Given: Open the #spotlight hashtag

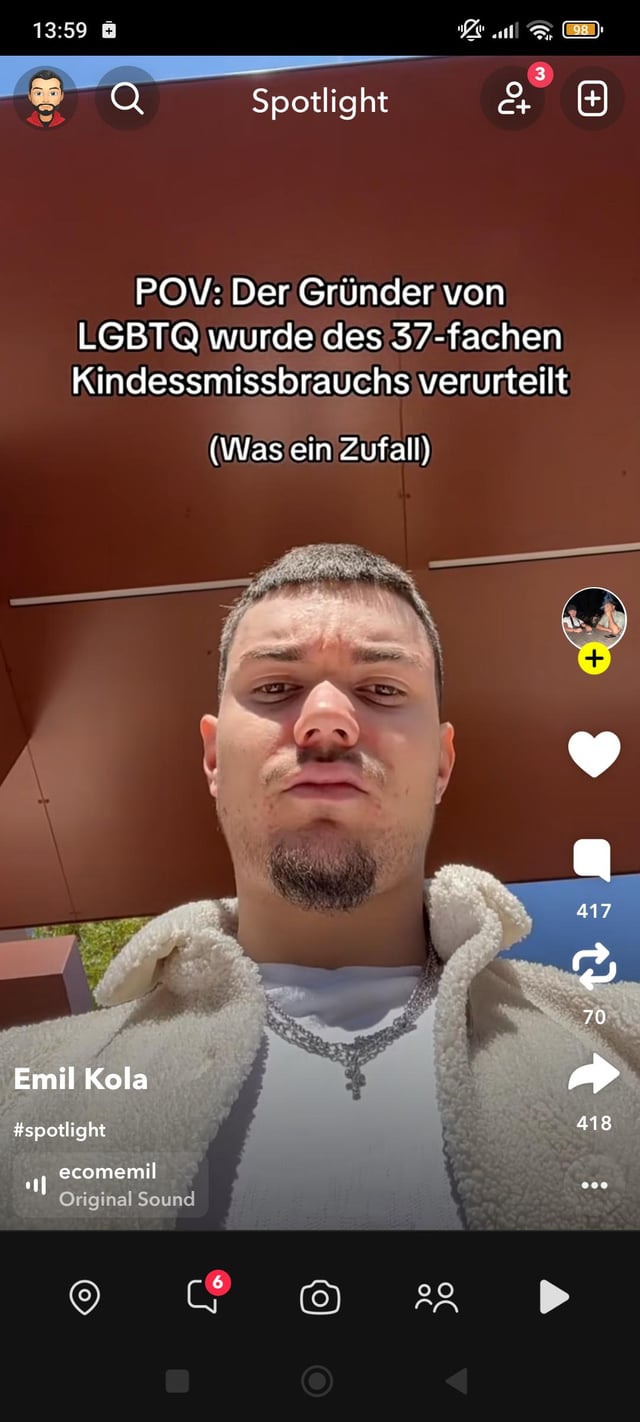Looking at the screenshot, I should coord(59,1130).
